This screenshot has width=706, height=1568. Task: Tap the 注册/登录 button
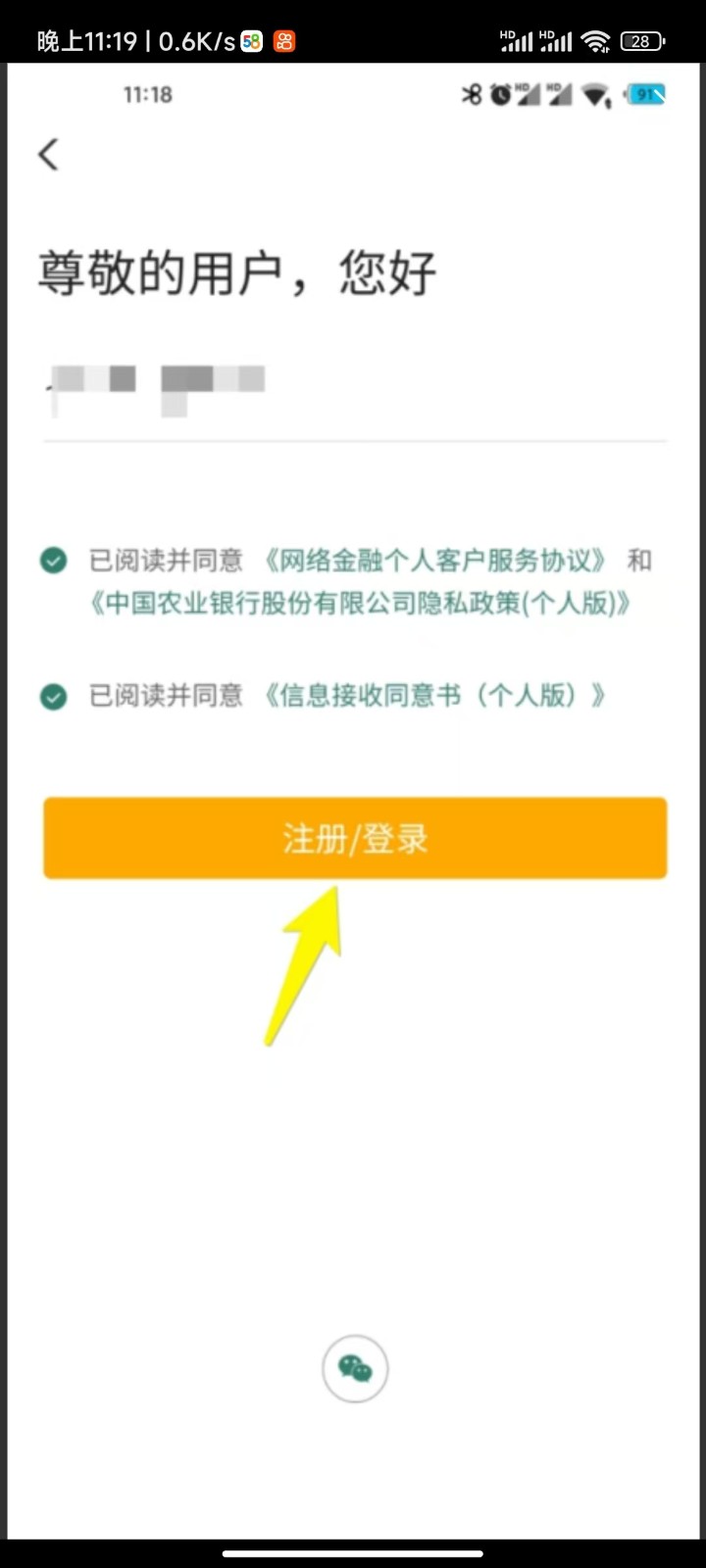coord(355,838)
